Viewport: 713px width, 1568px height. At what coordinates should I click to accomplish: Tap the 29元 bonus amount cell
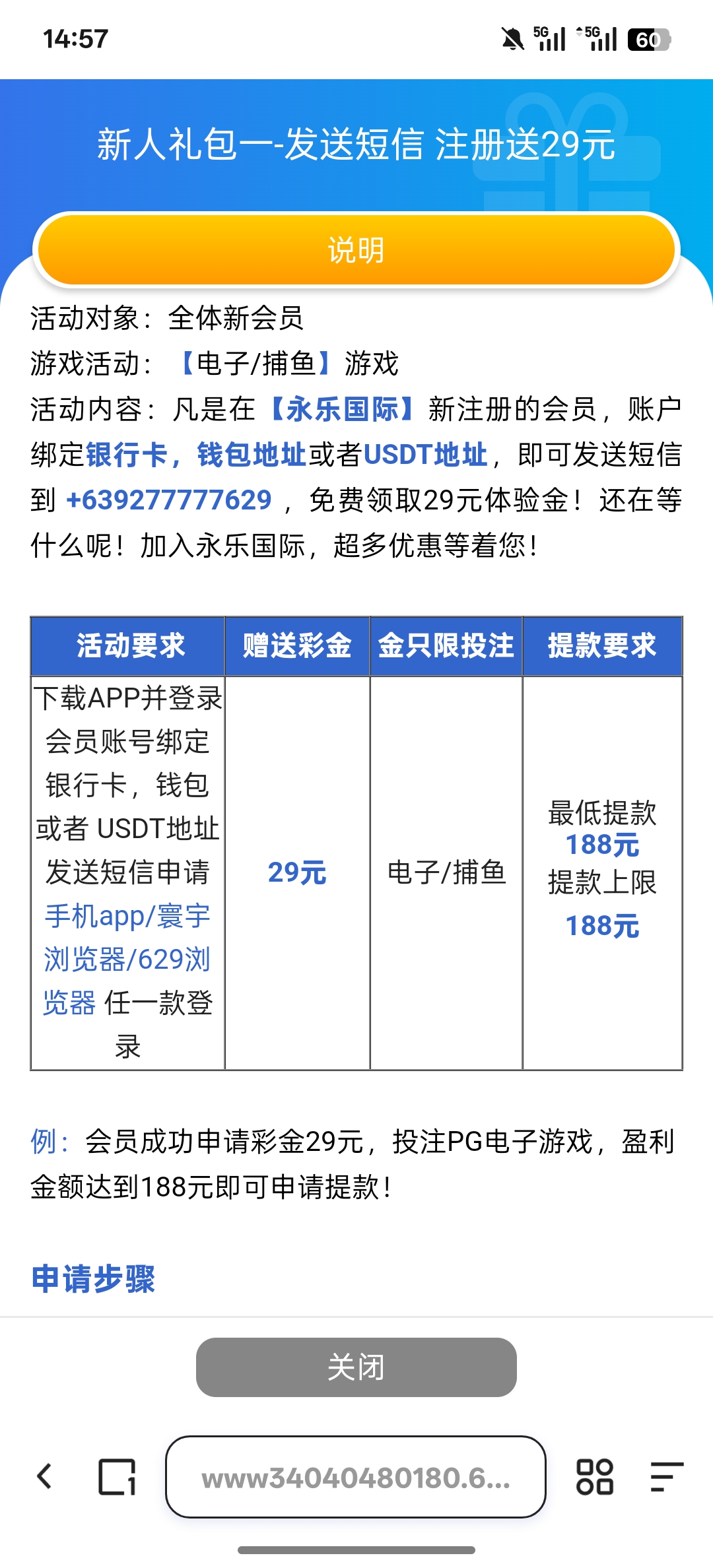click(296, 872)
